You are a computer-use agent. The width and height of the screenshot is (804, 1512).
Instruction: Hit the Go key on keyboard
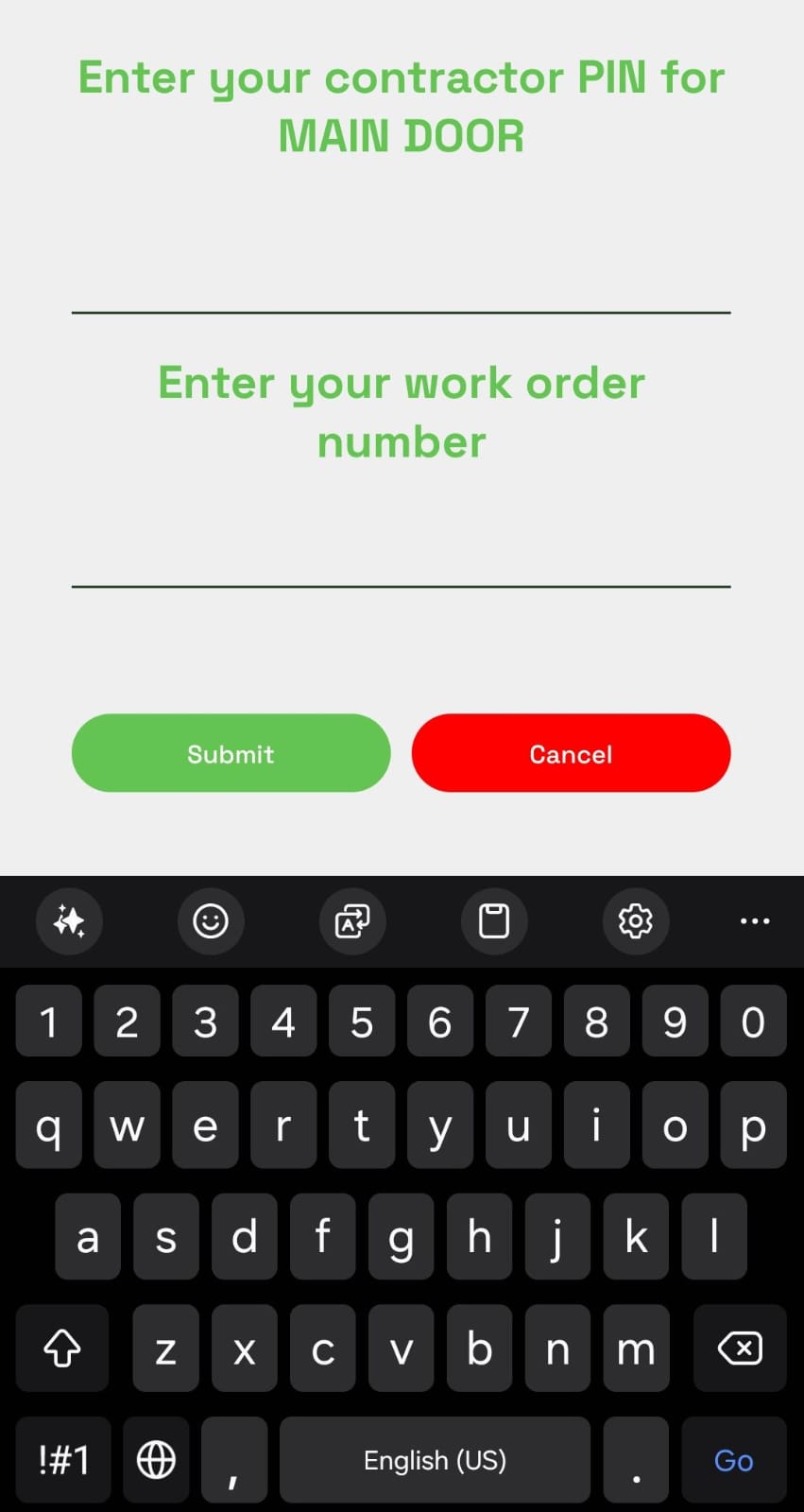point(734,1460)
